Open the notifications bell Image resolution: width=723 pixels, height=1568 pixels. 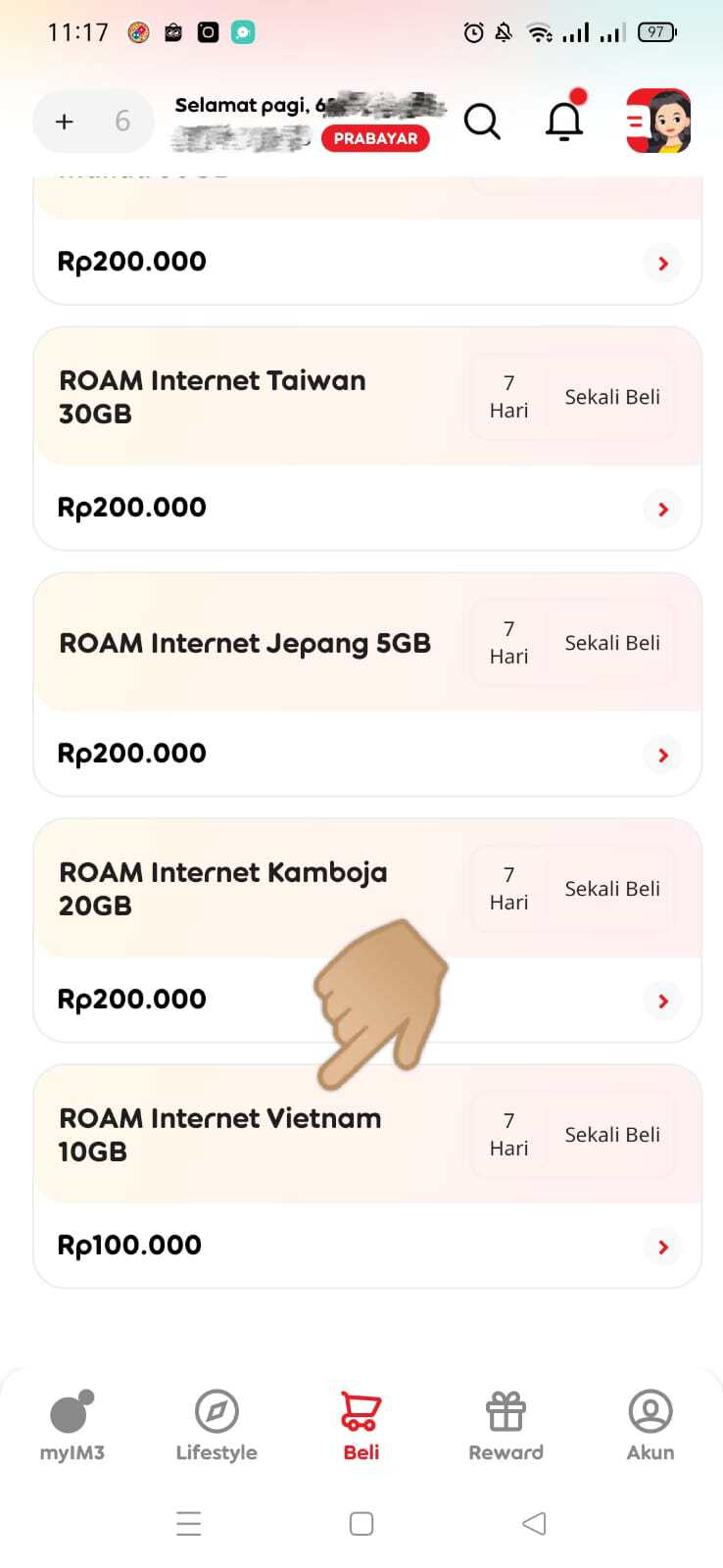564,121
